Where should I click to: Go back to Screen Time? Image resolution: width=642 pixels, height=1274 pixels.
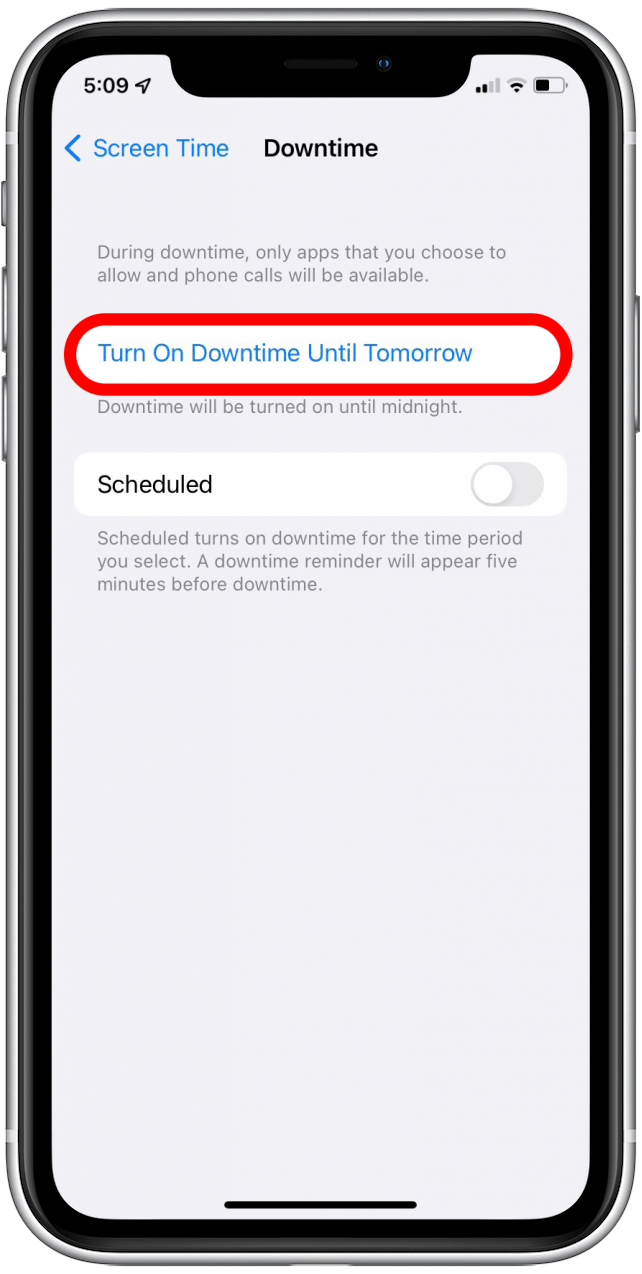click(147, 149)
